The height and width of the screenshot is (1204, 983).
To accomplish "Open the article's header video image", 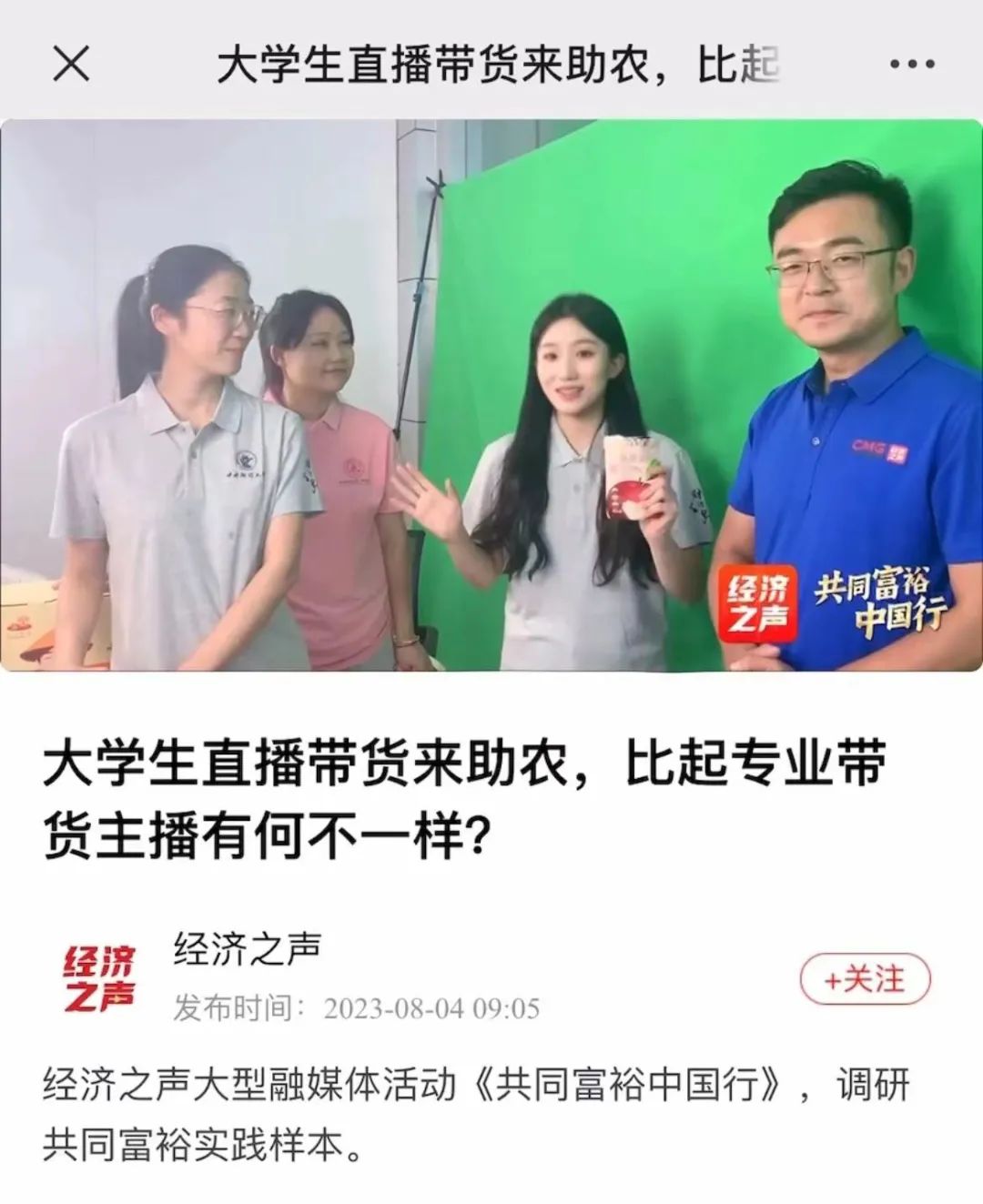I will coord(491,396).
